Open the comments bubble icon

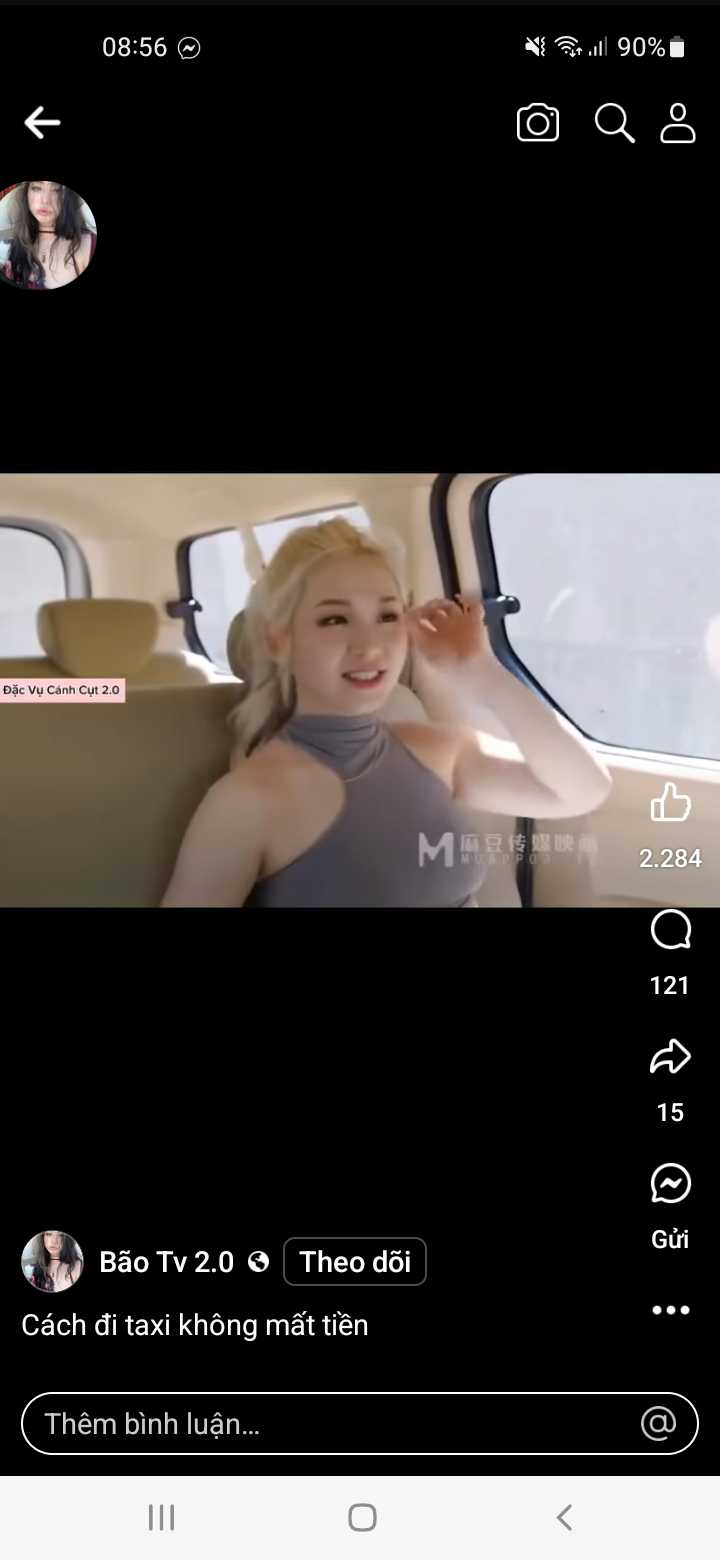tap(670, 932)
